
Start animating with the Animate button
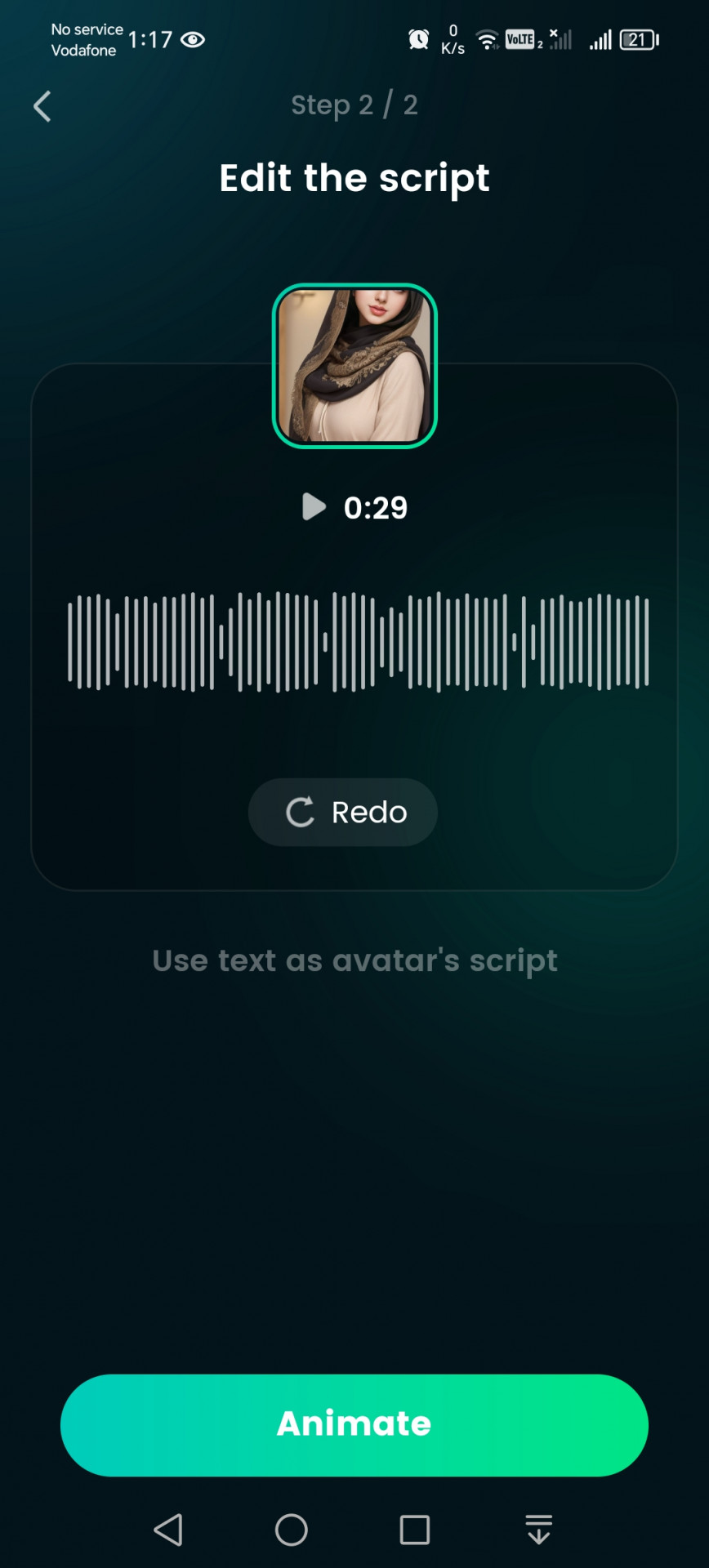click(x=354, y=1424)
